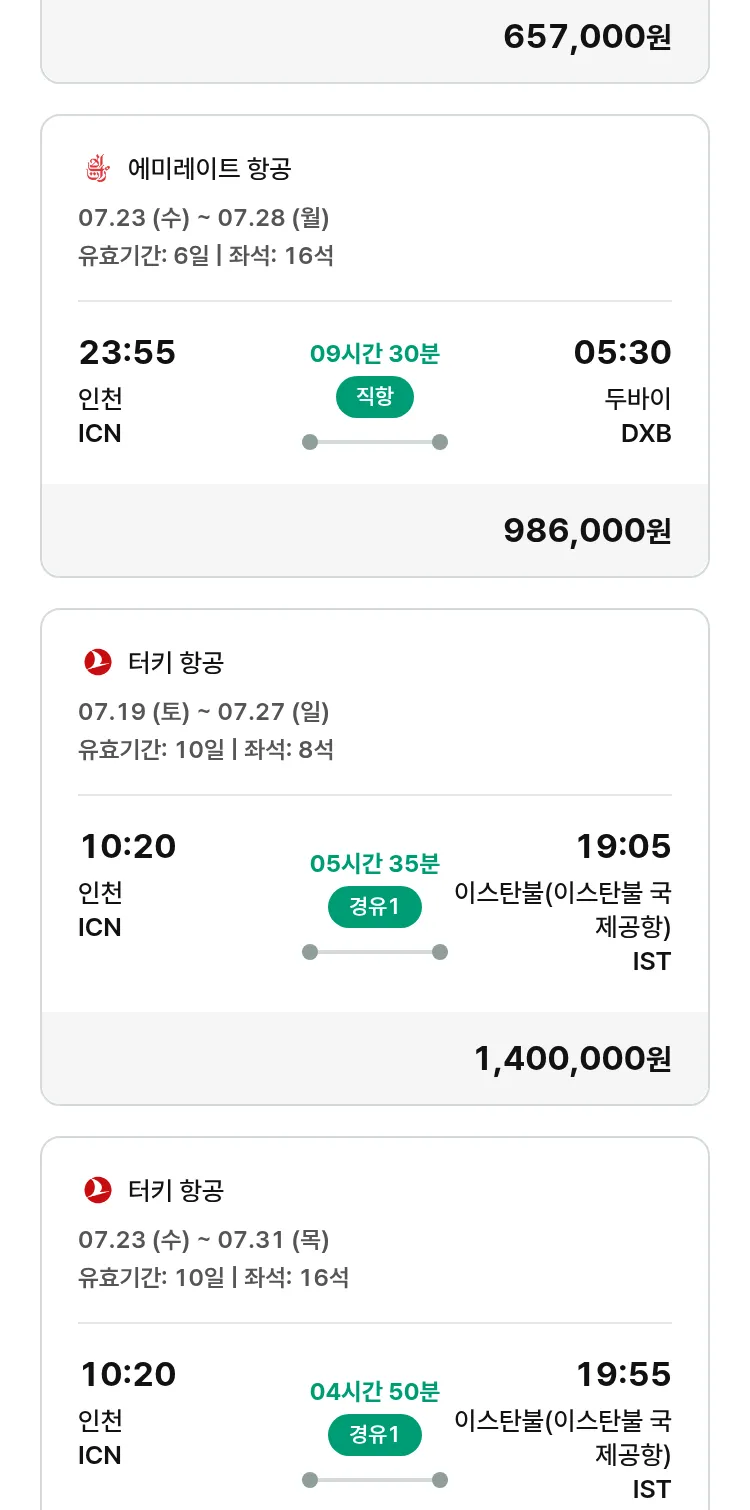Open Turkish Airlines flight departing 07.23
The image size is (750, 1510).
[375, 1323]
